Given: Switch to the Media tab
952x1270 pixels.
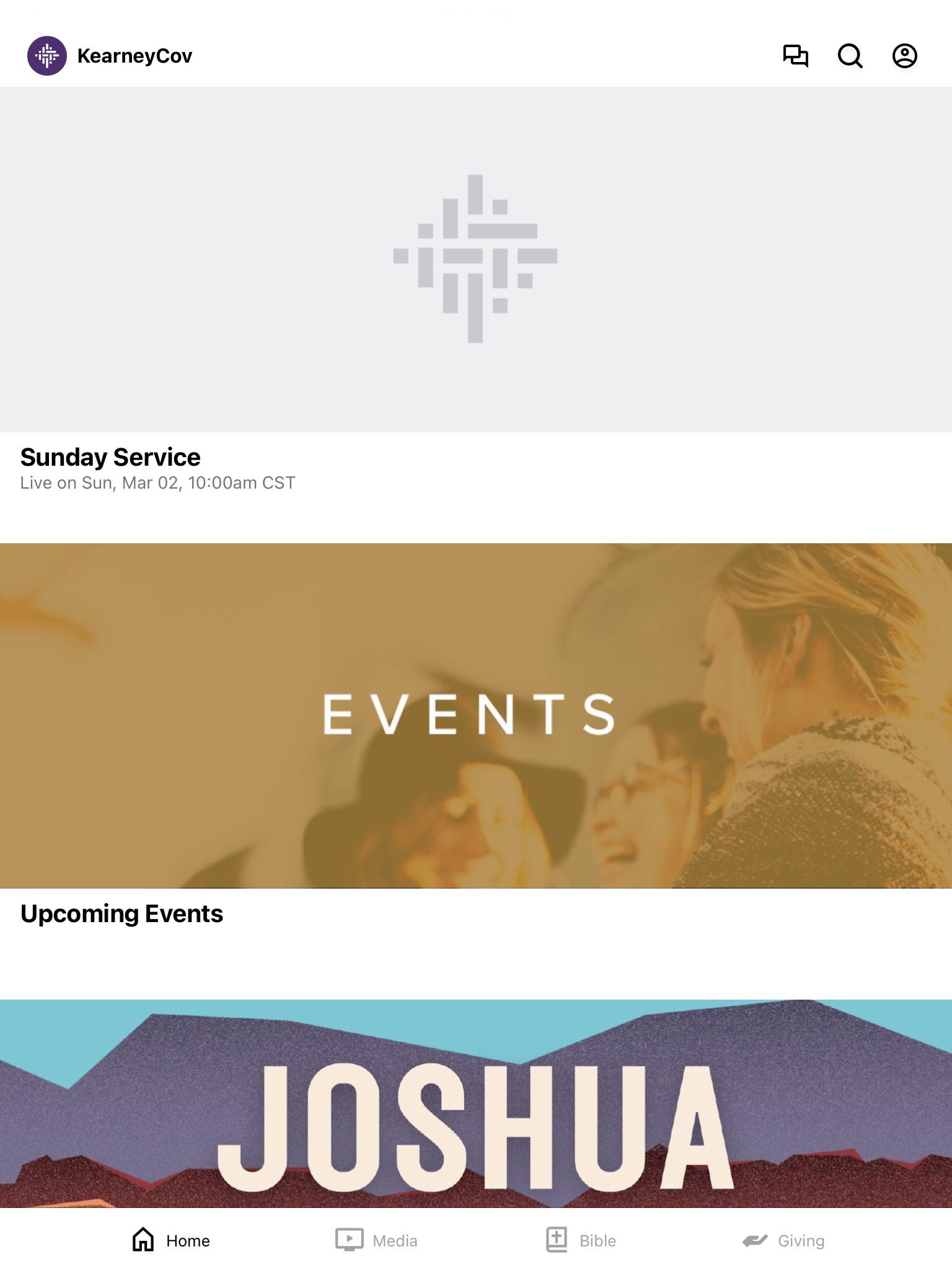Looking at the screenshot, I should pyautogui.click(x=377, y=1240).
